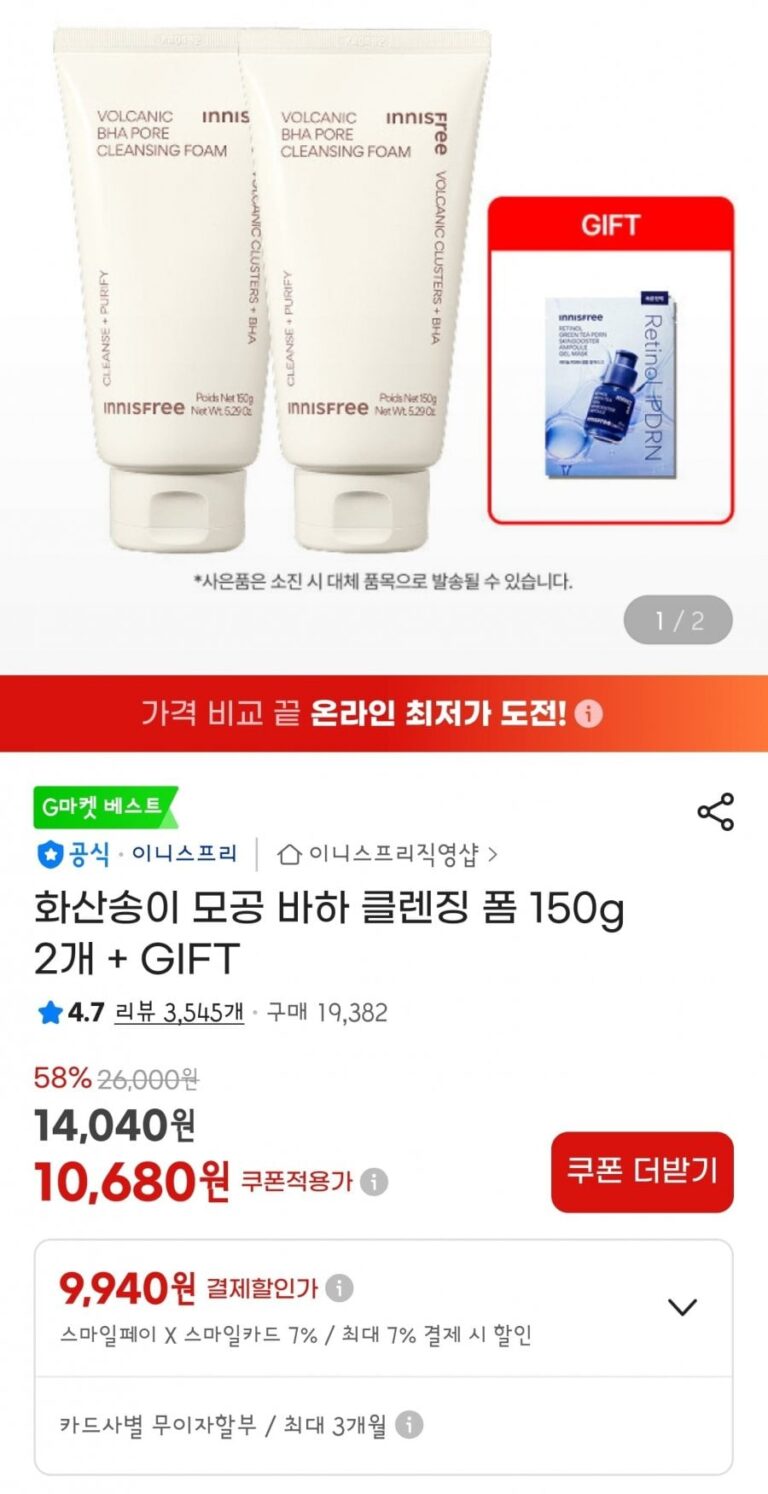768x1494 pixels.
Task: Open the 이니스프리직영샵 store page
Action: [x=389, y=854]
